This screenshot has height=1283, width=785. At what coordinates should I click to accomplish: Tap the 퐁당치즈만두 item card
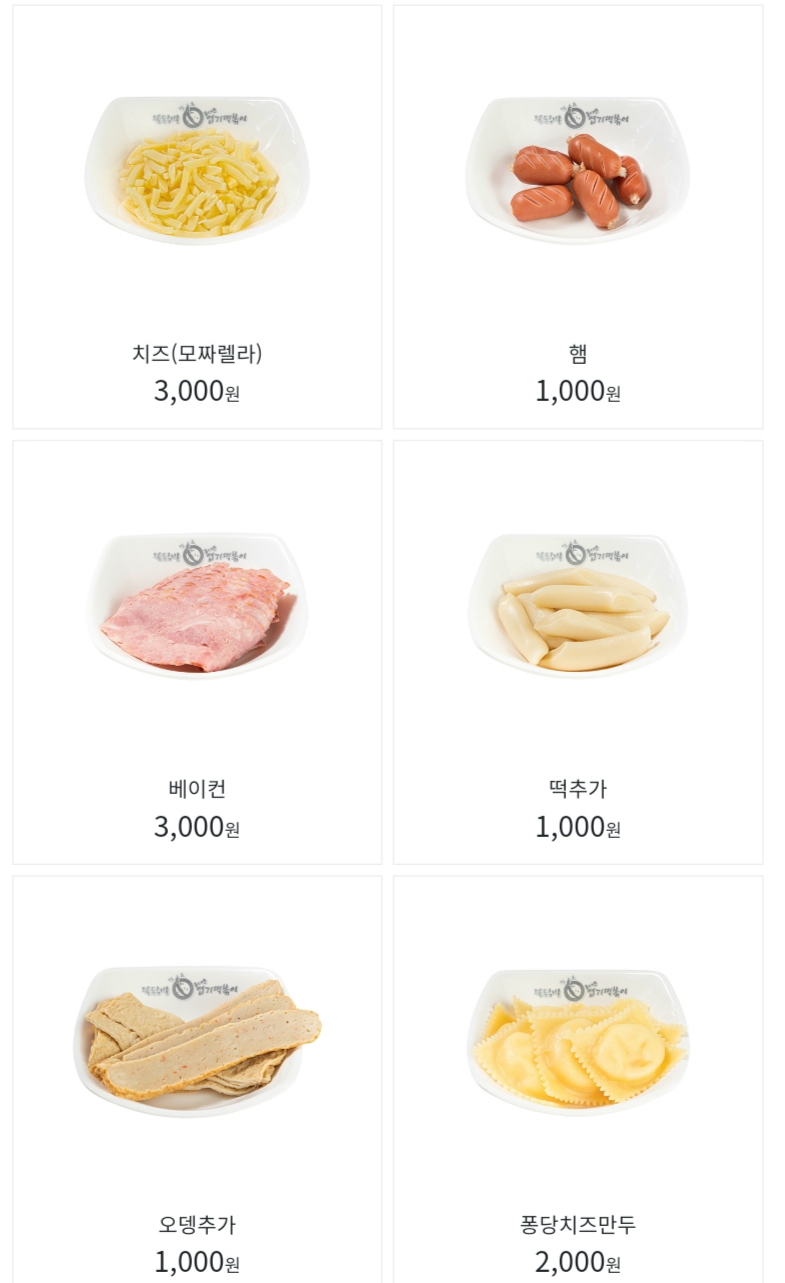578,1079
